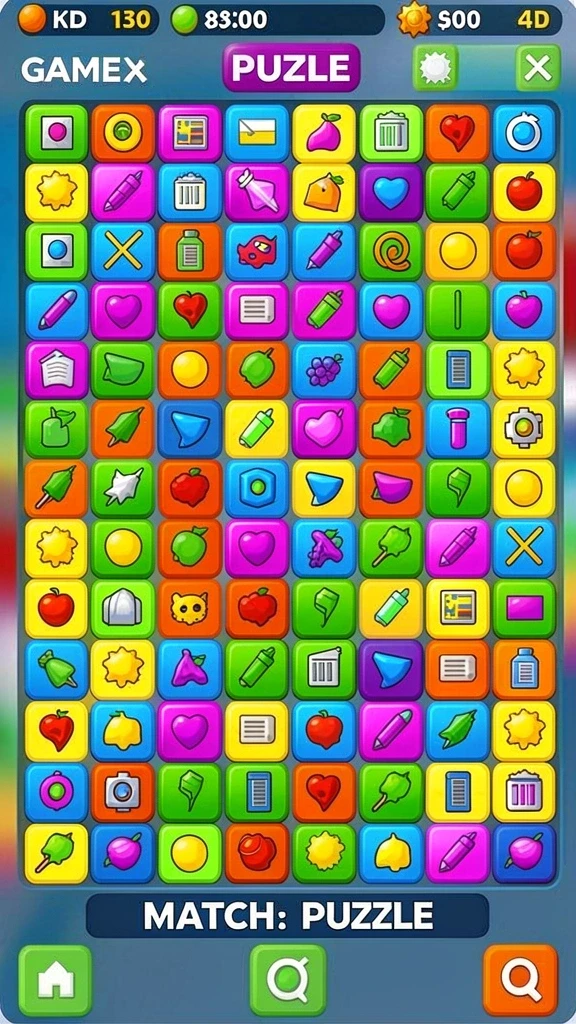576x1024 pixels.
Task: Select the green tile with vertical line
Action: tap(458, 311)
